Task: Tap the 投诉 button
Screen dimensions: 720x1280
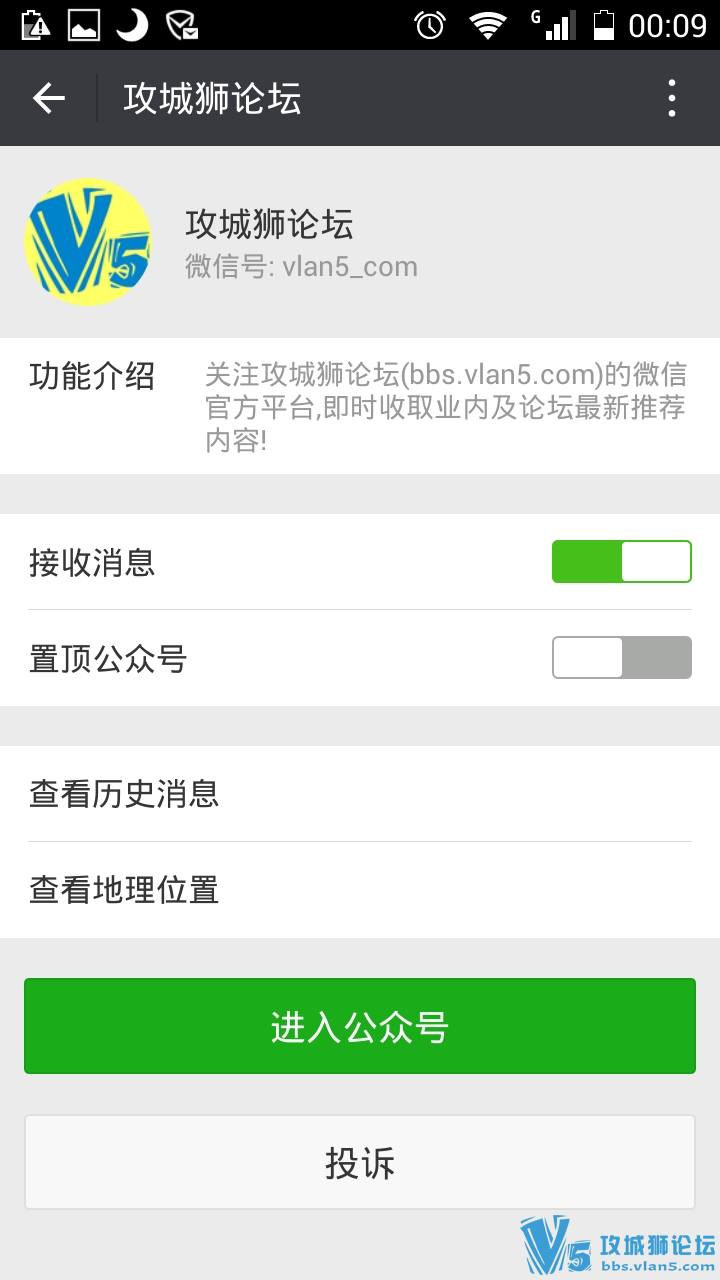Action: point(360,1162)
